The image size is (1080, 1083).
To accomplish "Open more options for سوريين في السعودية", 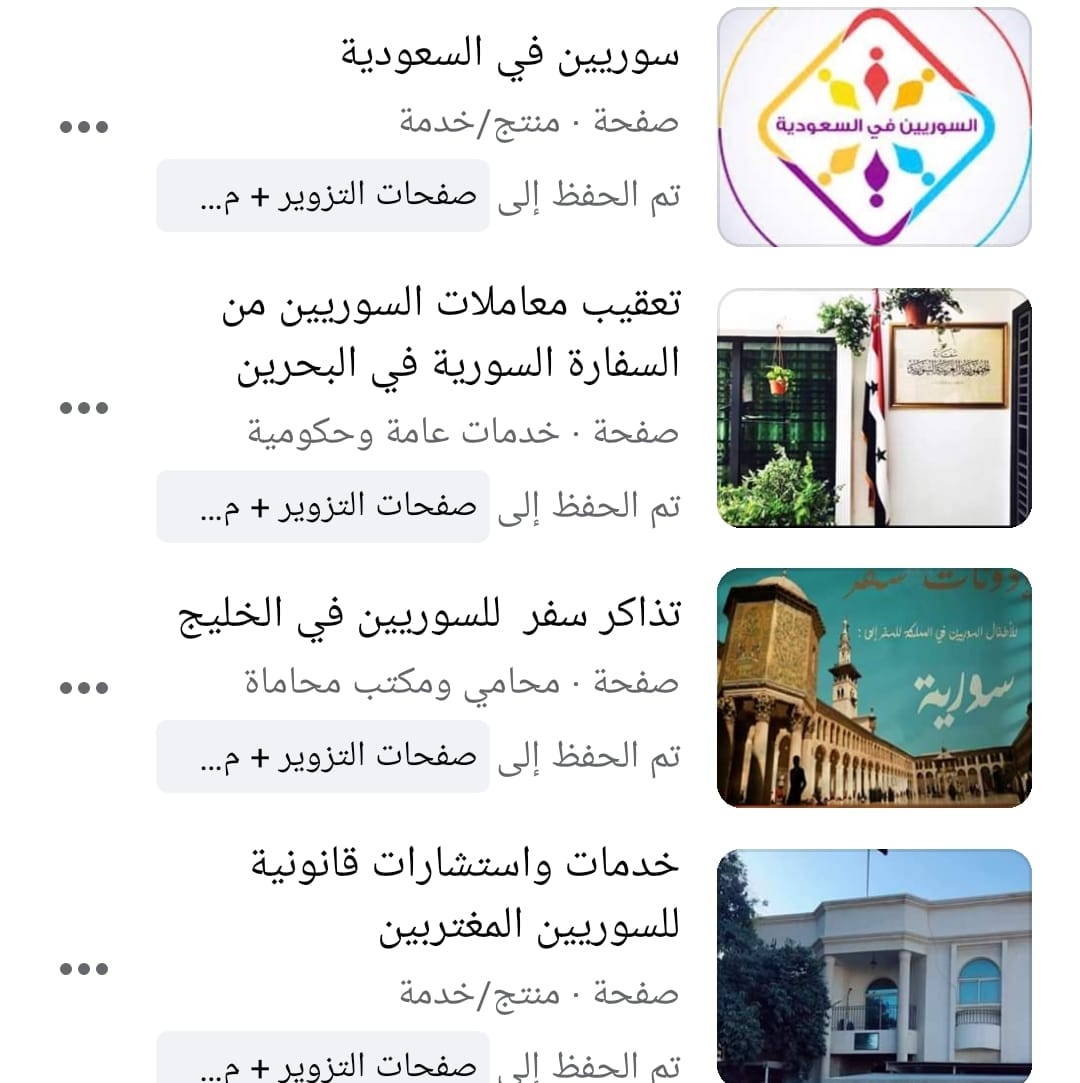I will click(x=84, y=127).
